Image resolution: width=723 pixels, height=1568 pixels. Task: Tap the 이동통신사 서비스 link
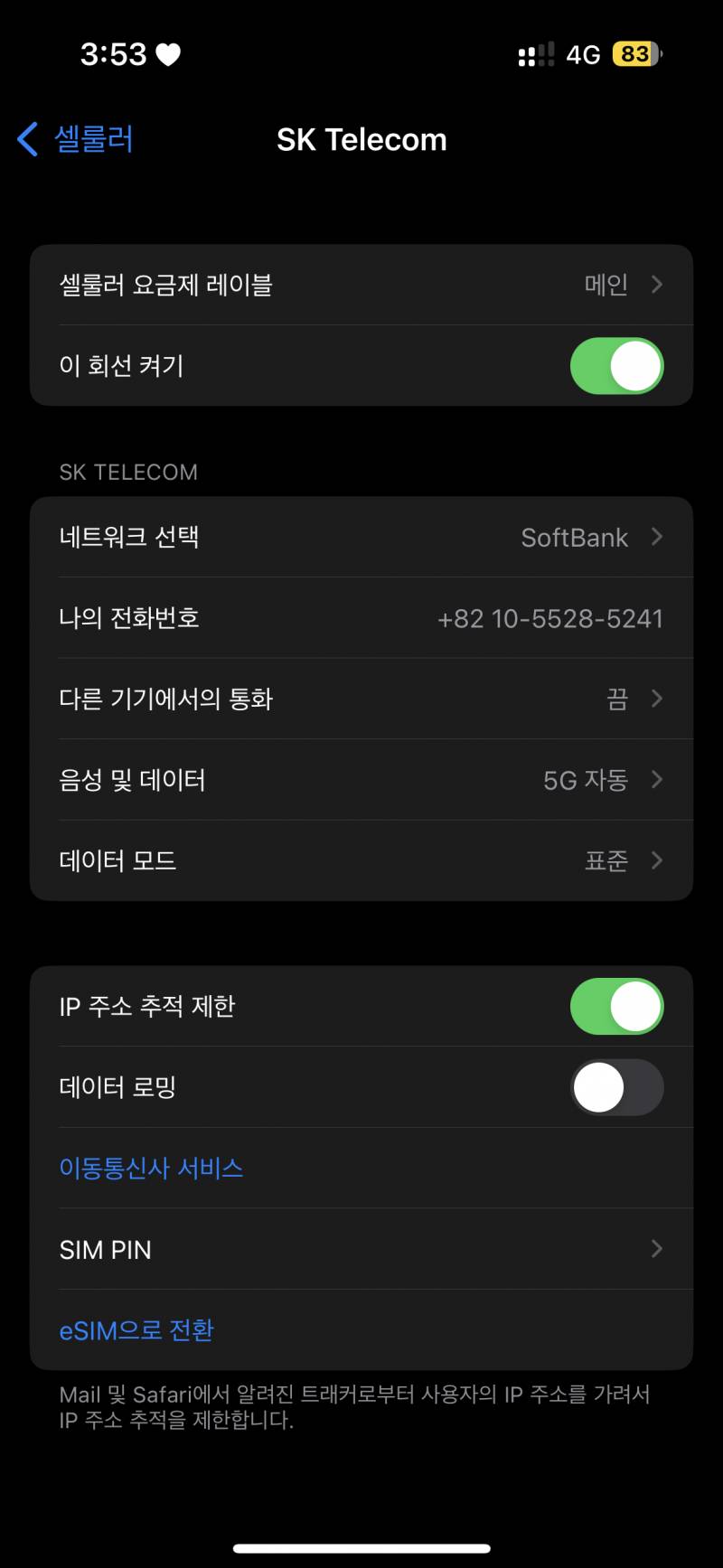[151, 1168]
